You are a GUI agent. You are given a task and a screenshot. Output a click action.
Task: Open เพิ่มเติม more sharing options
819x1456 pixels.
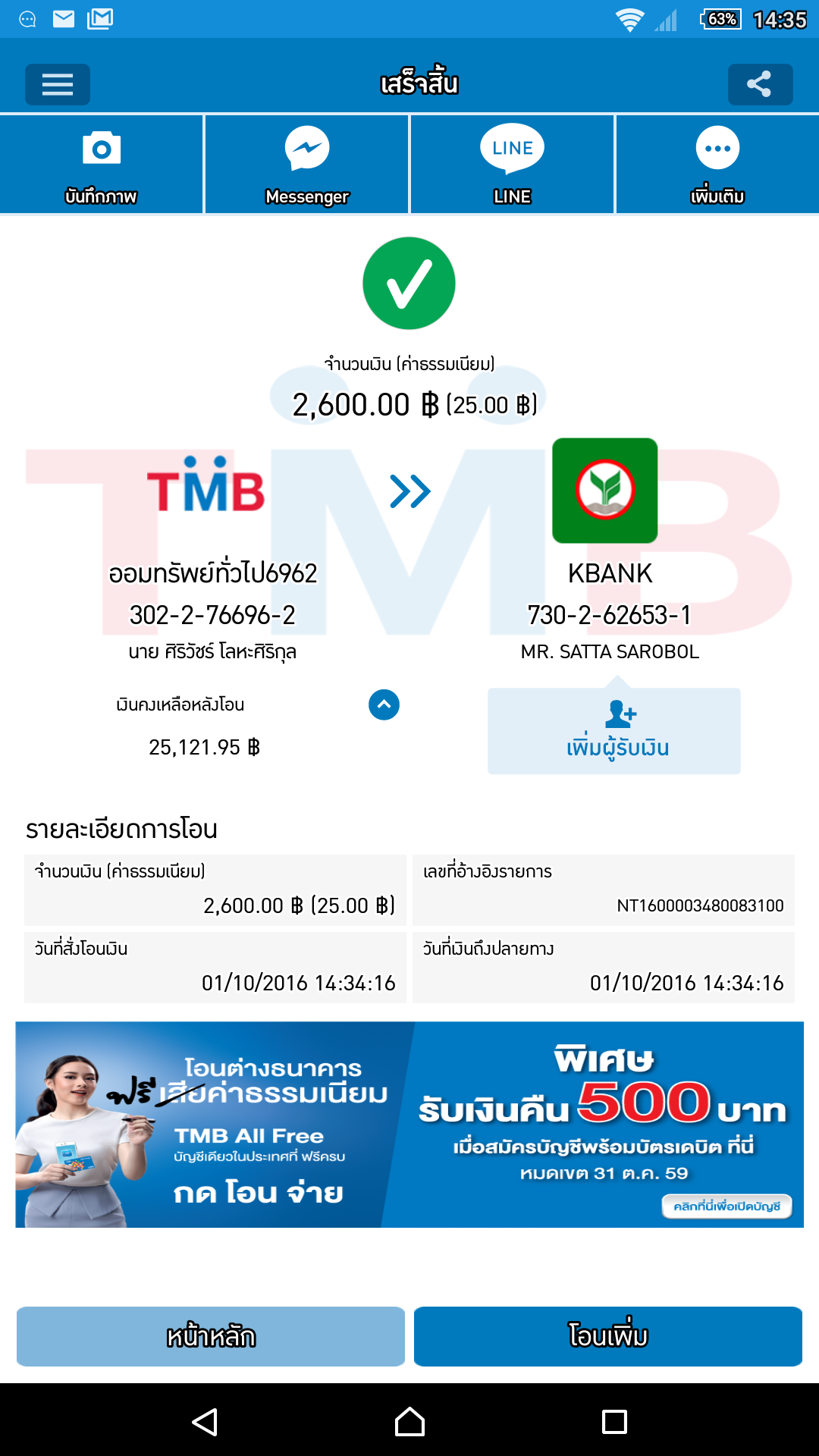click(x=717, y=165)
